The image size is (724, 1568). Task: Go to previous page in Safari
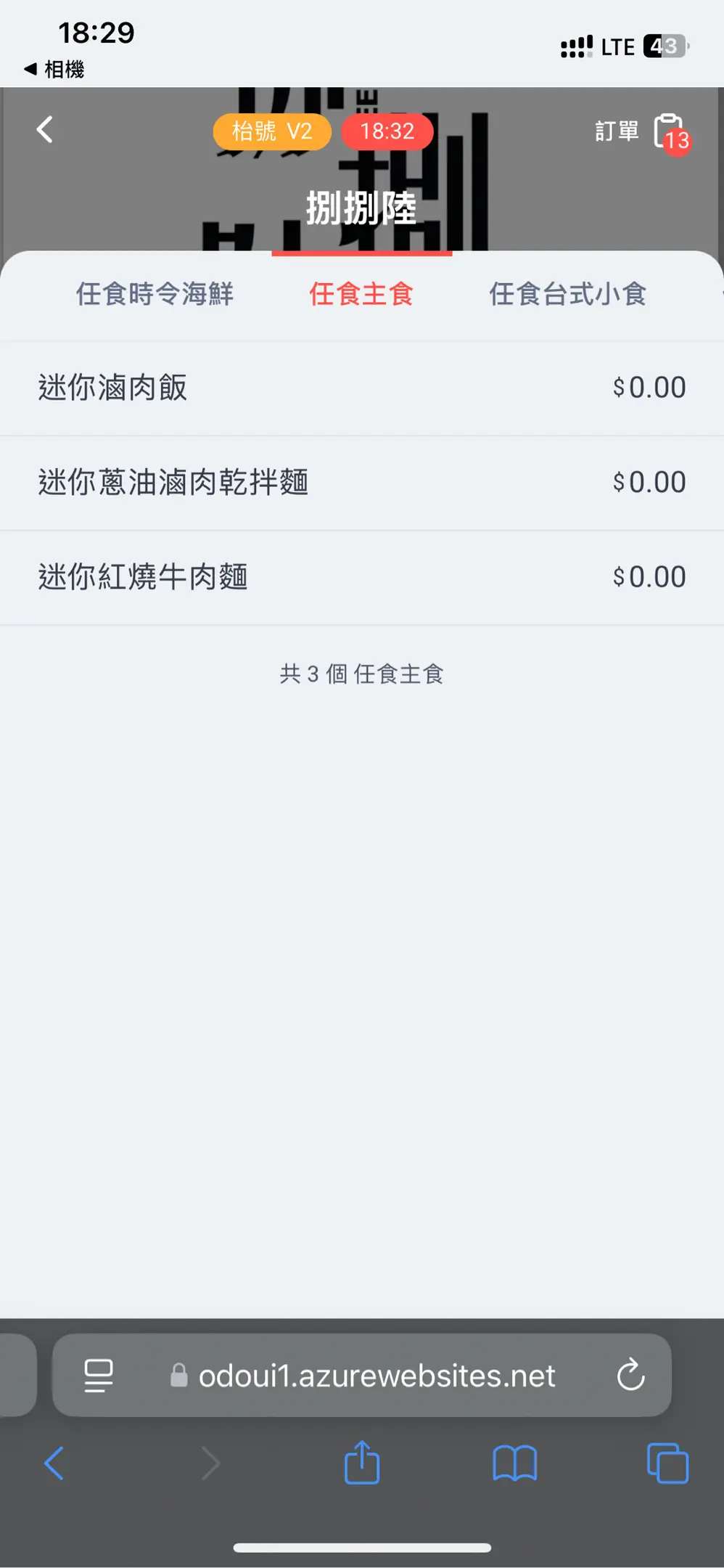[54, 1463]
